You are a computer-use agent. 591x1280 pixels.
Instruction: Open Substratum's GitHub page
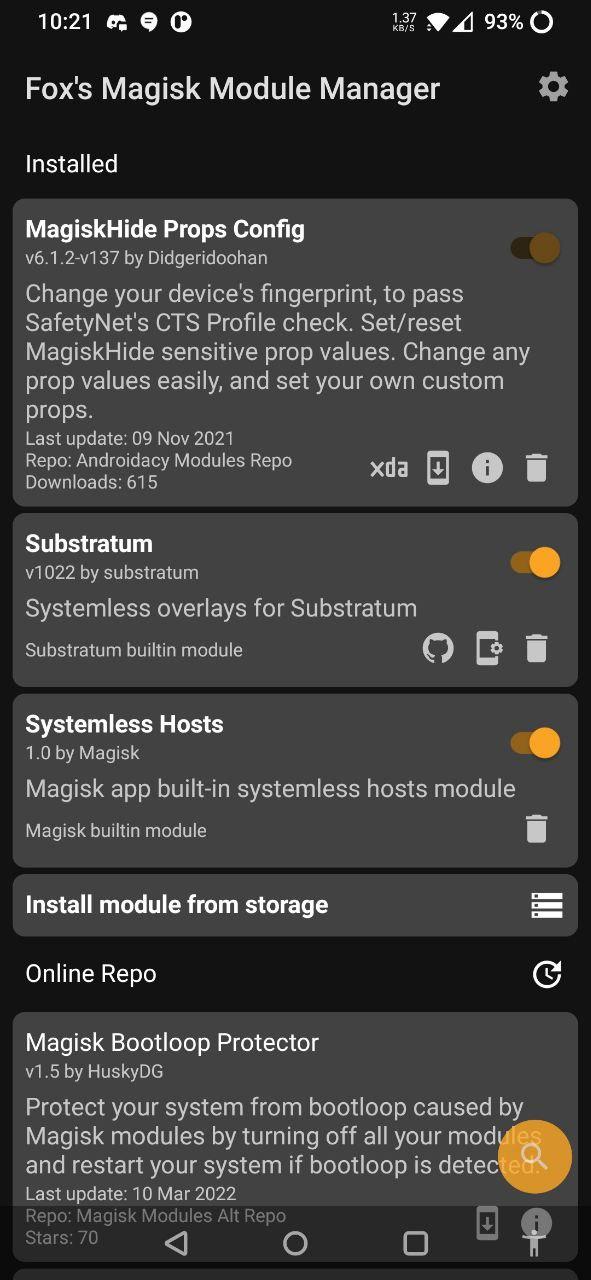click(x=438, y=649)
